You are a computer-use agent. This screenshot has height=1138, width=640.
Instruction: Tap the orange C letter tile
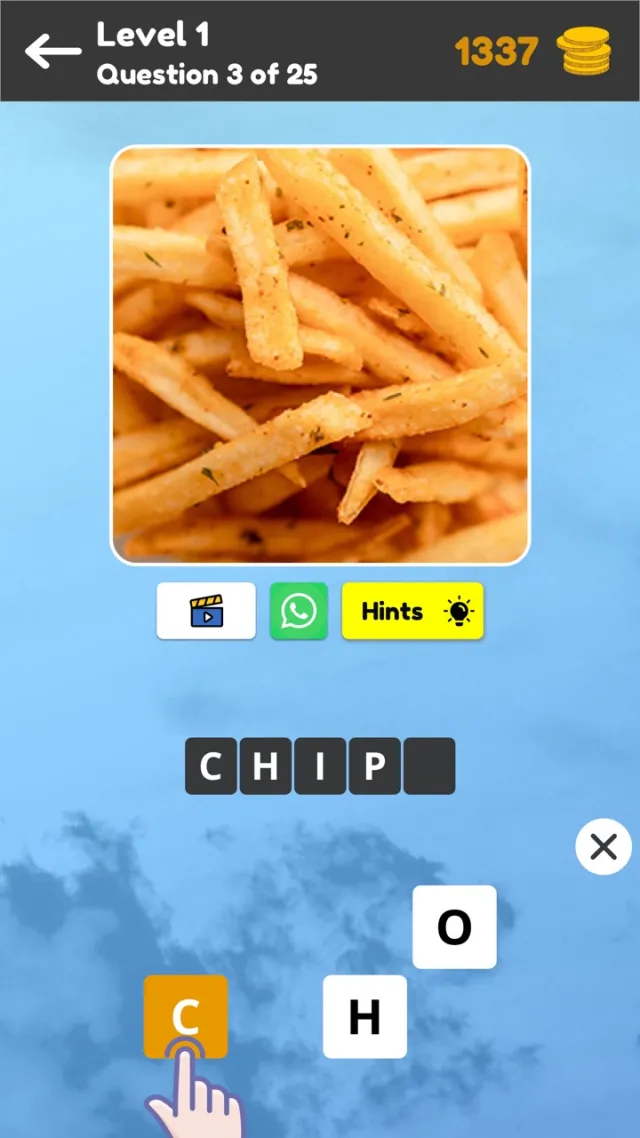point(186,1017)
